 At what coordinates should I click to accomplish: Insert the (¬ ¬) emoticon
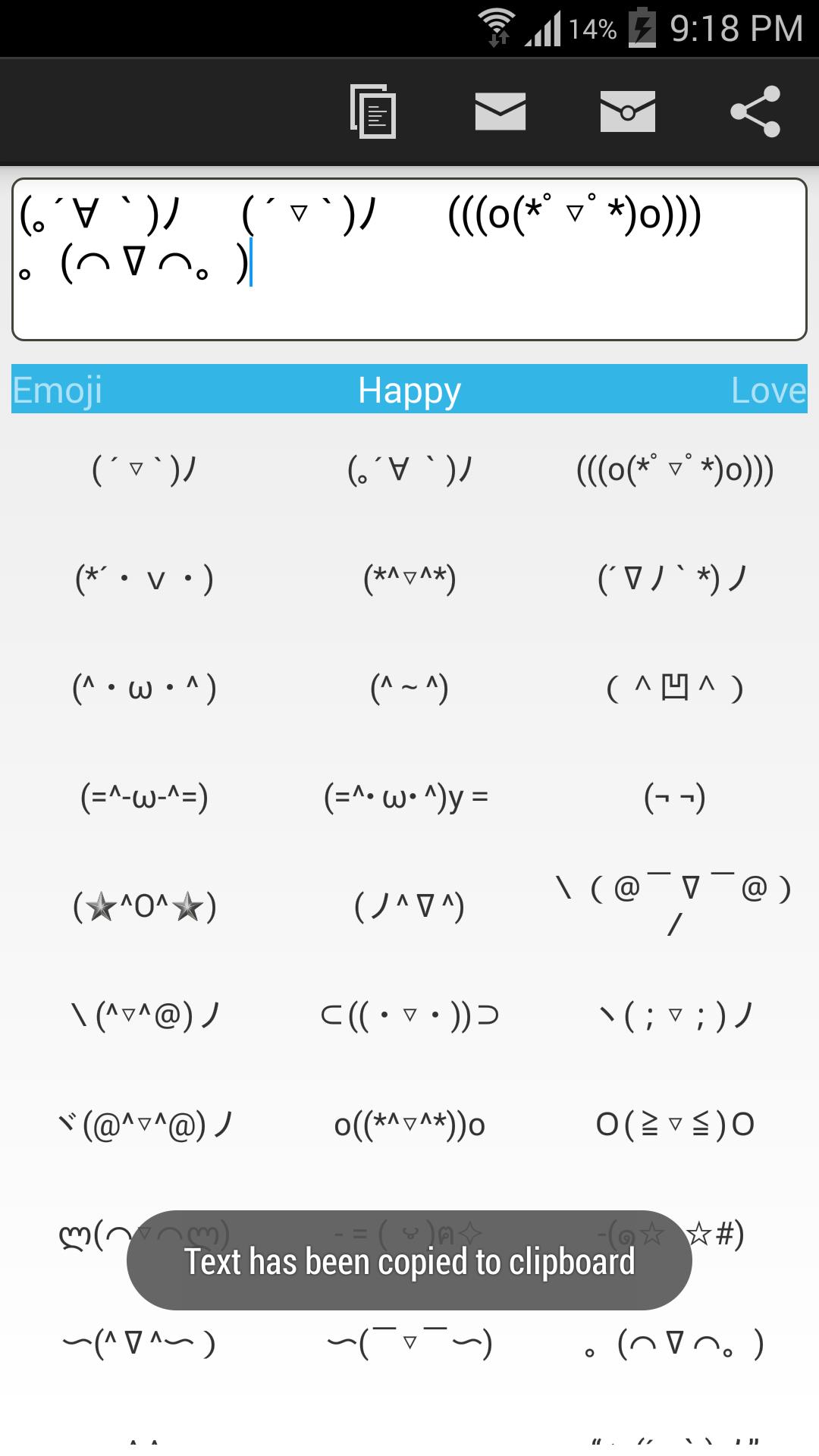click(x=674, y=797)
